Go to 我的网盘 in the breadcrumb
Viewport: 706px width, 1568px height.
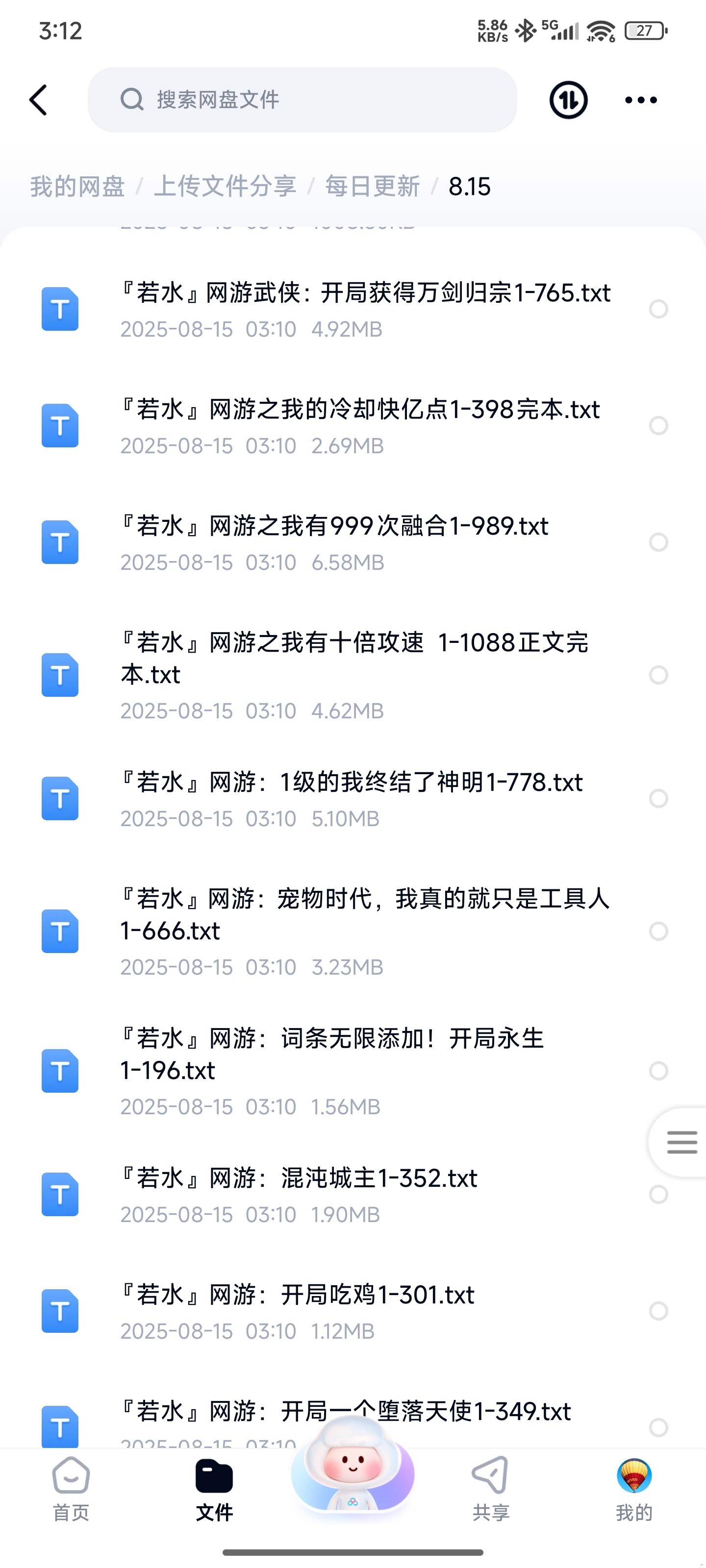(x=77, y=186)
